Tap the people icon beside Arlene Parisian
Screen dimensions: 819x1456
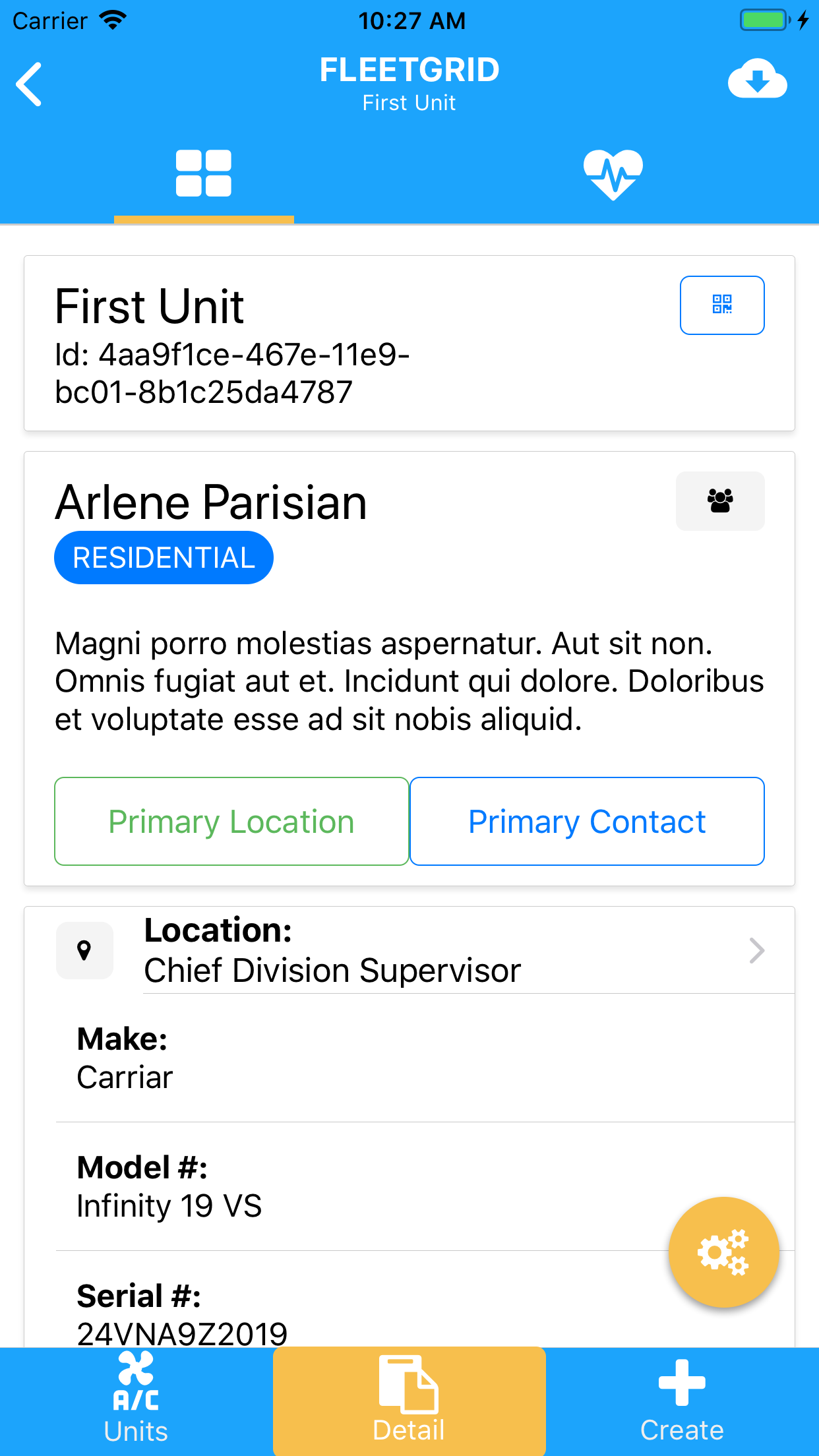(x=720, y=501)
